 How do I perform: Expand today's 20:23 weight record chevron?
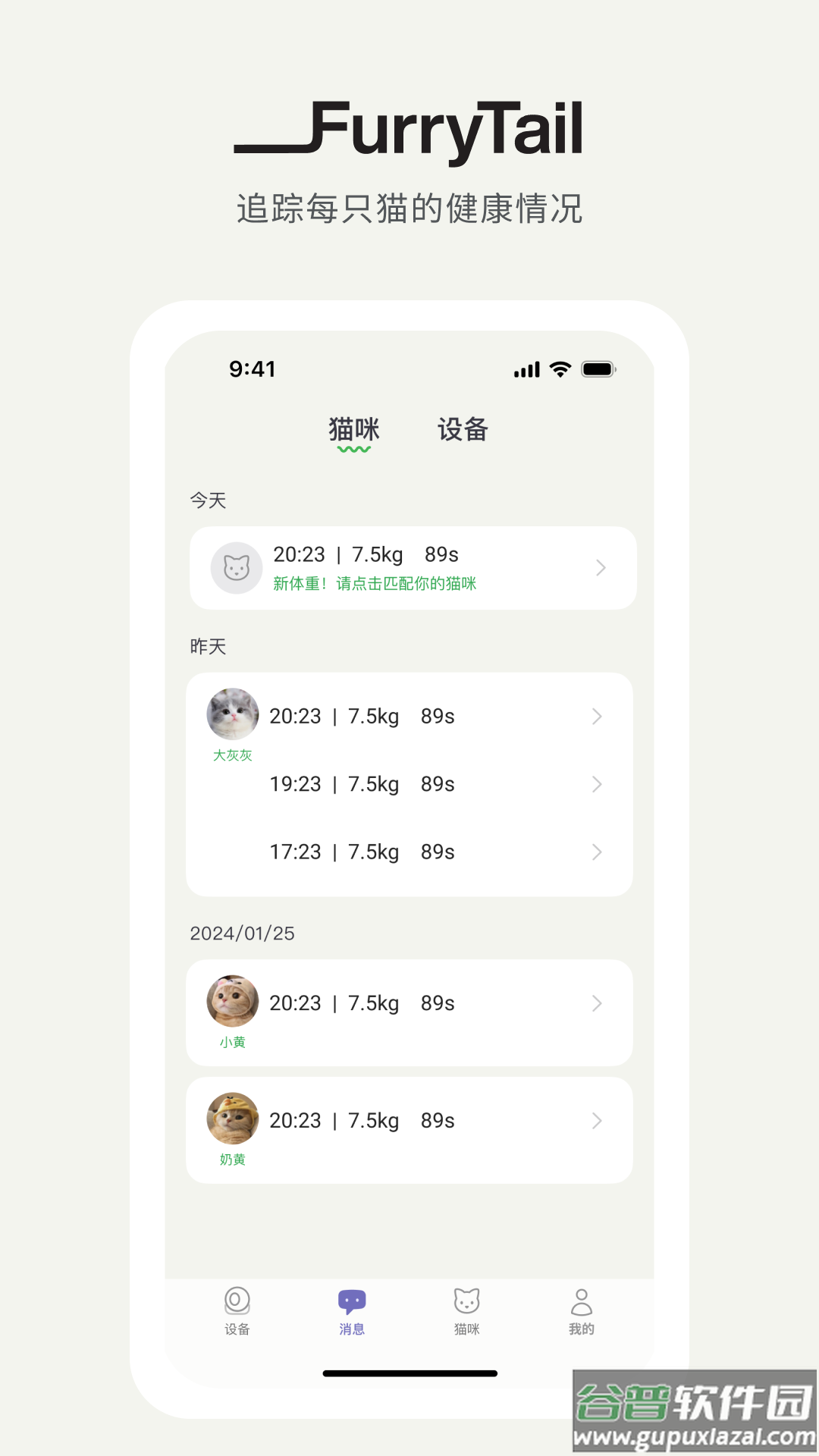point(602,567)
